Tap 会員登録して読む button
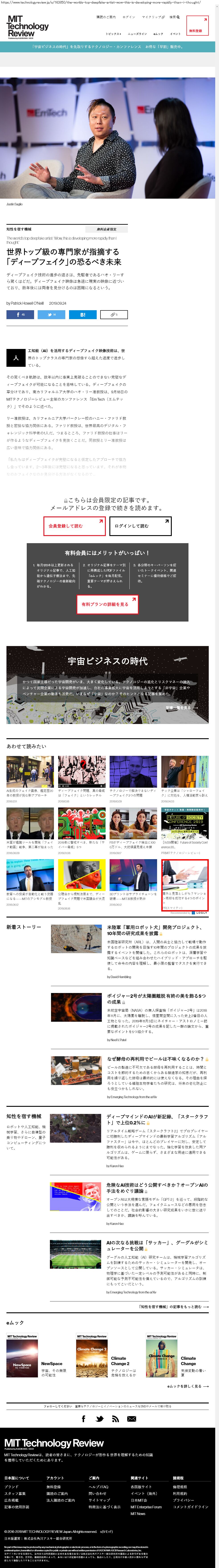Viewport: 219px width, 1568px height. click(73, 525)
